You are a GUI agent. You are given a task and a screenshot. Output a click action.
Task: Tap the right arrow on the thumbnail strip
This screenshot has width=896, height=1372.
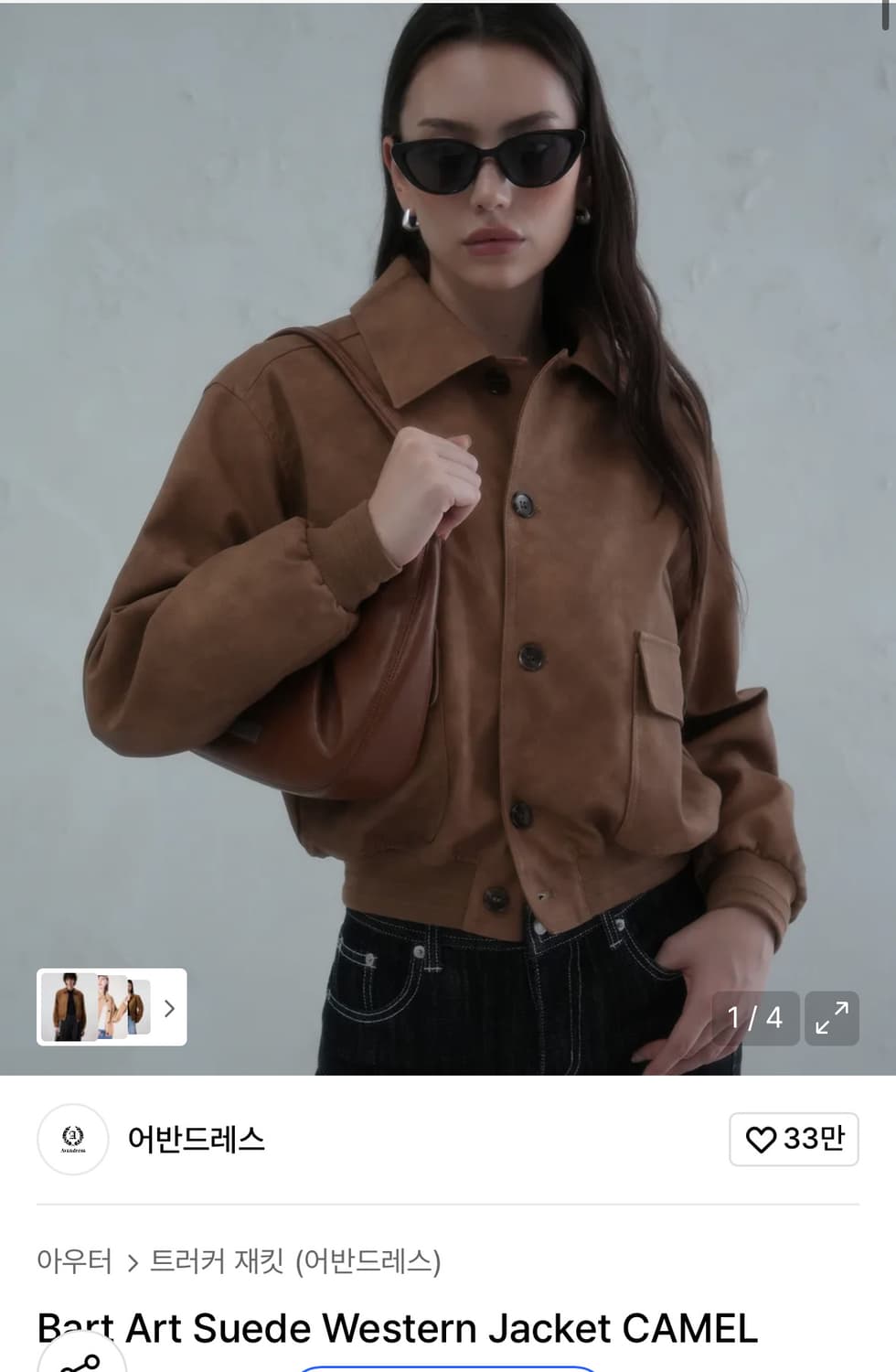click(168, 1009)
